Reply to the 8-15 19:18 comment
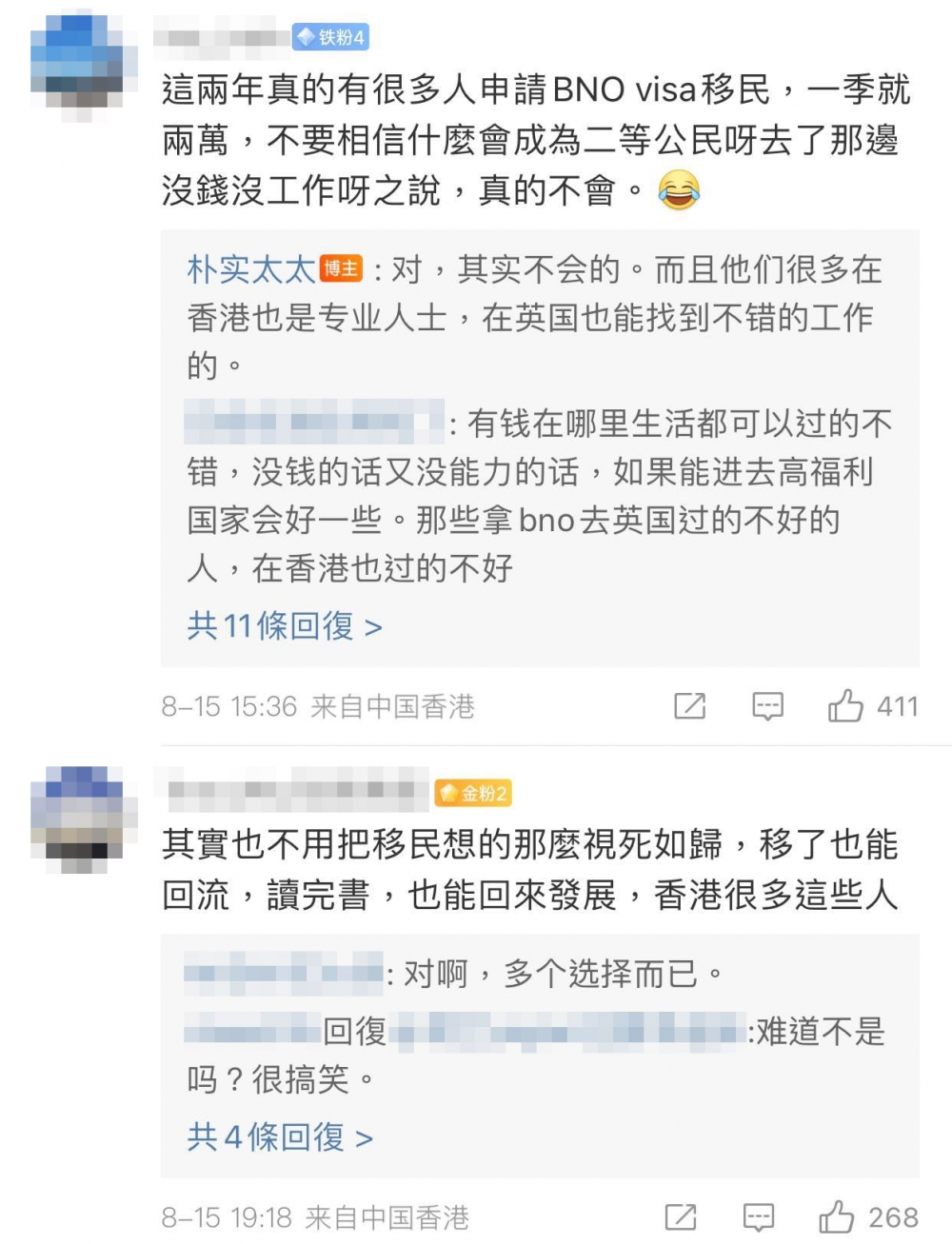 pos(758,1216)
